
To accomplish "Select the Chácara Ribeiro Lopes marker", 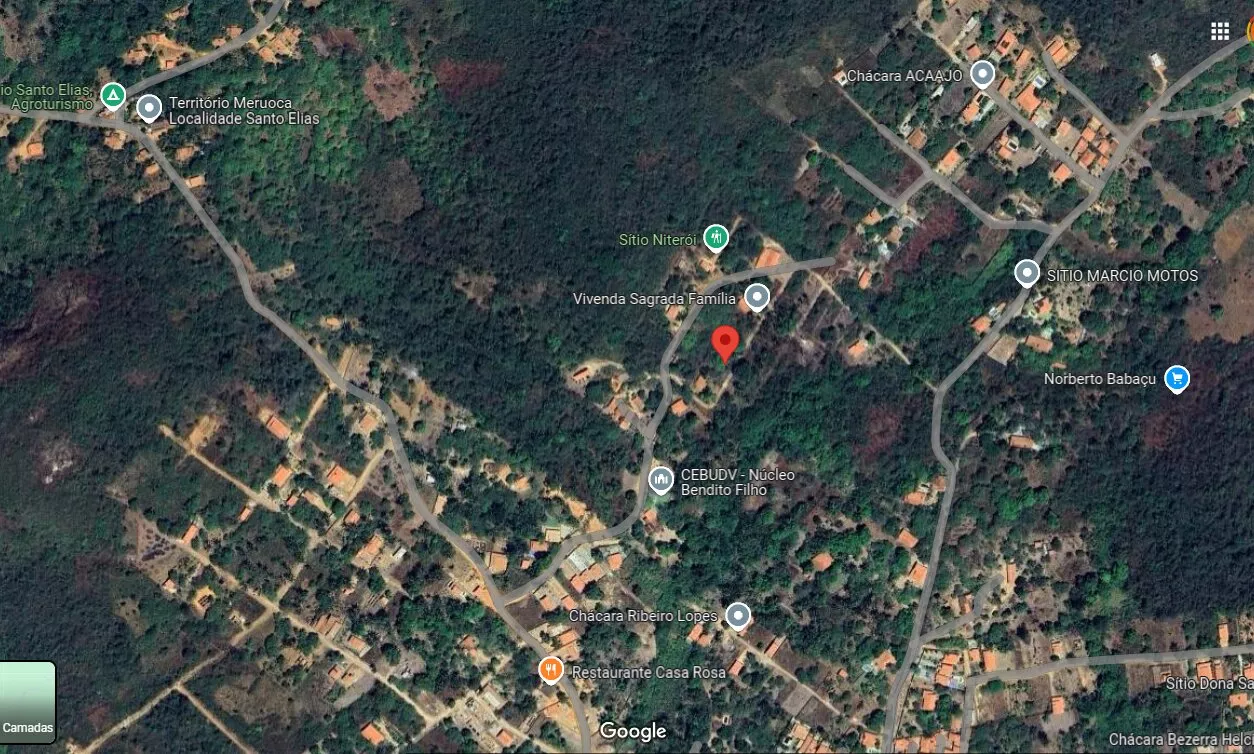I will [737, 615].
